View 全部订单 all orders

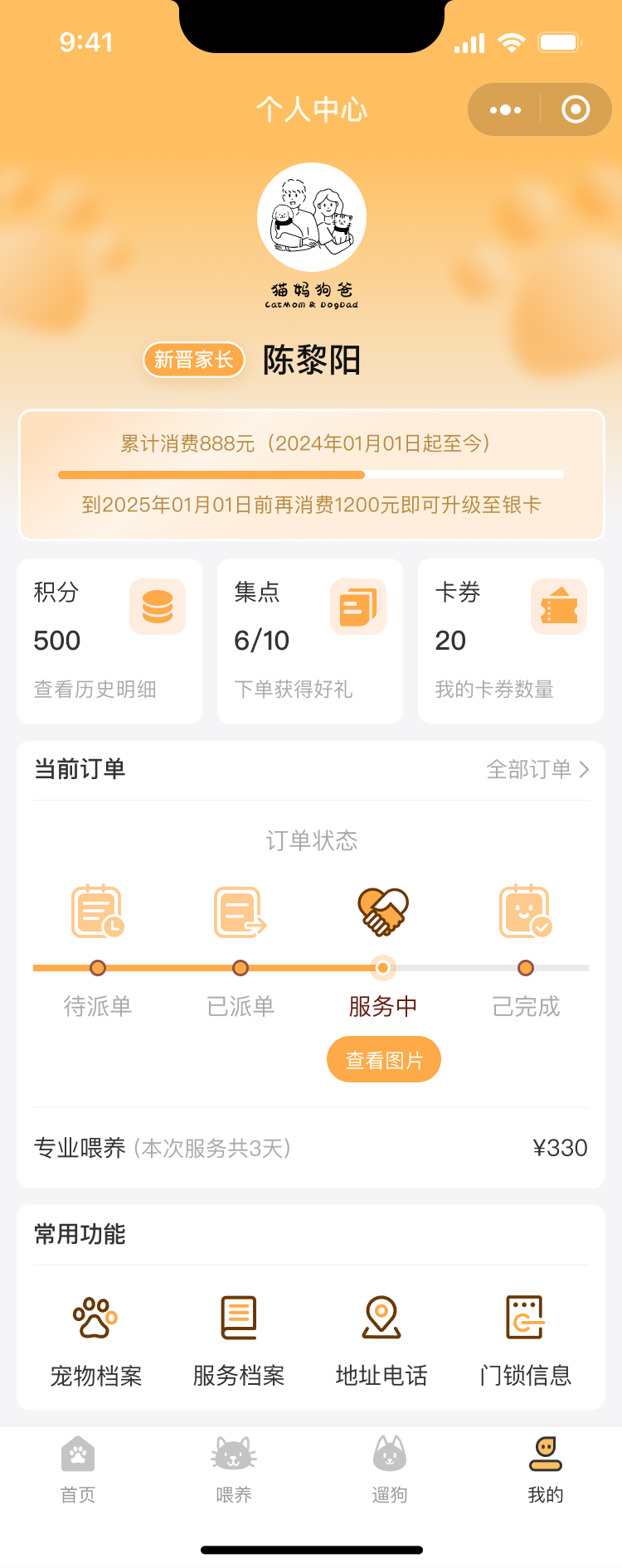coord(537,770)
